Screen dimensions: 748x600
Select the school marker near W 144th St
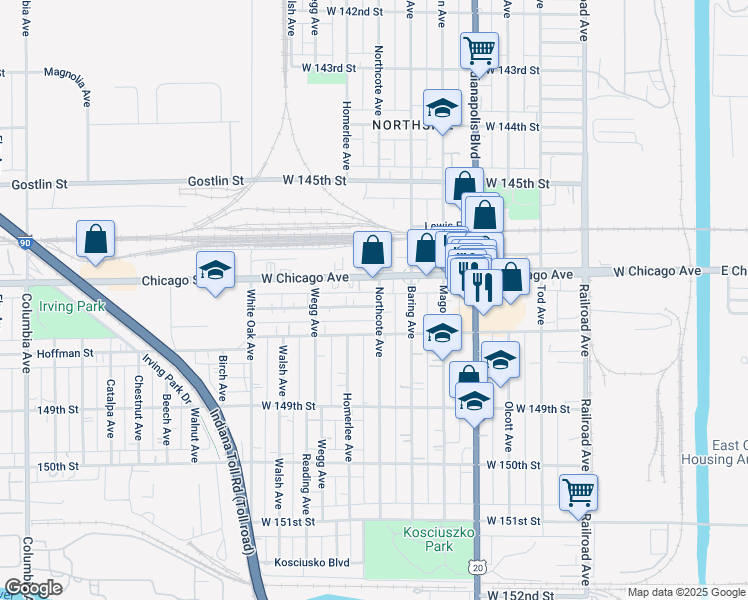point(442,106)
